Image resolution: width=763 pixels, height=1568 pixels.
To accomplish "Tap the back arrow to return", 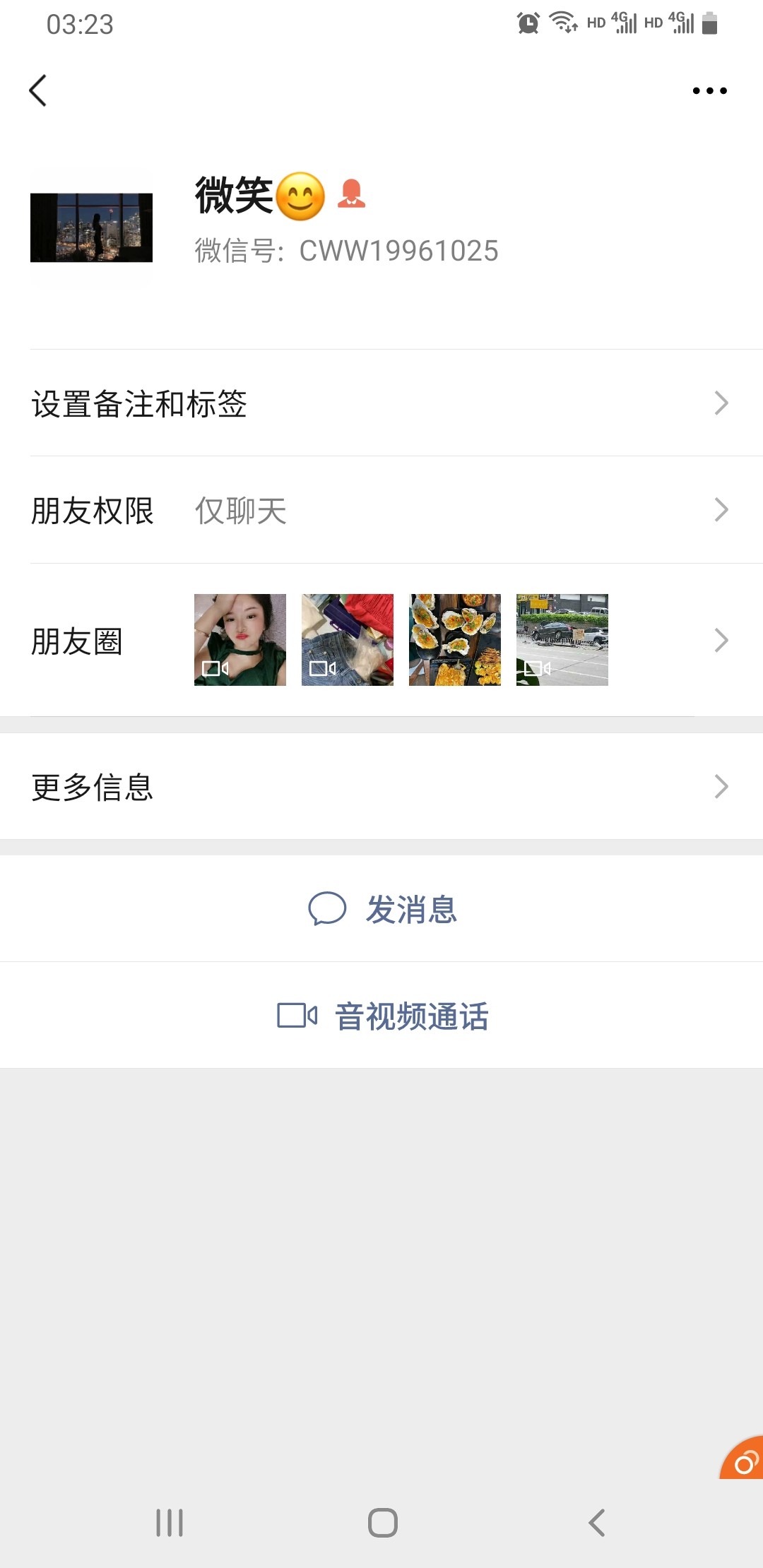I will click(38, 90).
